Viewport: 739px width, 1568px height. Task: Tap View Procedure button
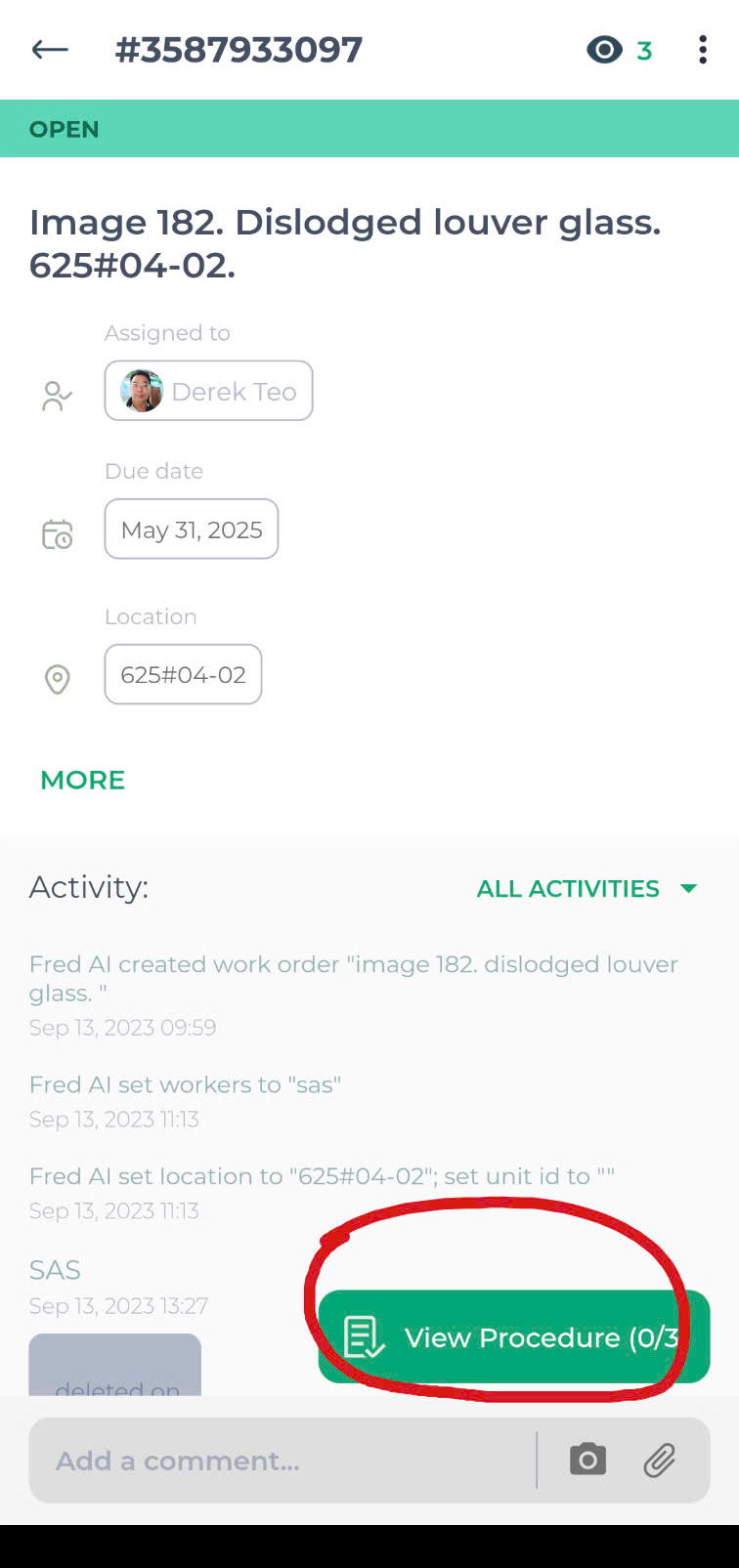coord(514,1336)
